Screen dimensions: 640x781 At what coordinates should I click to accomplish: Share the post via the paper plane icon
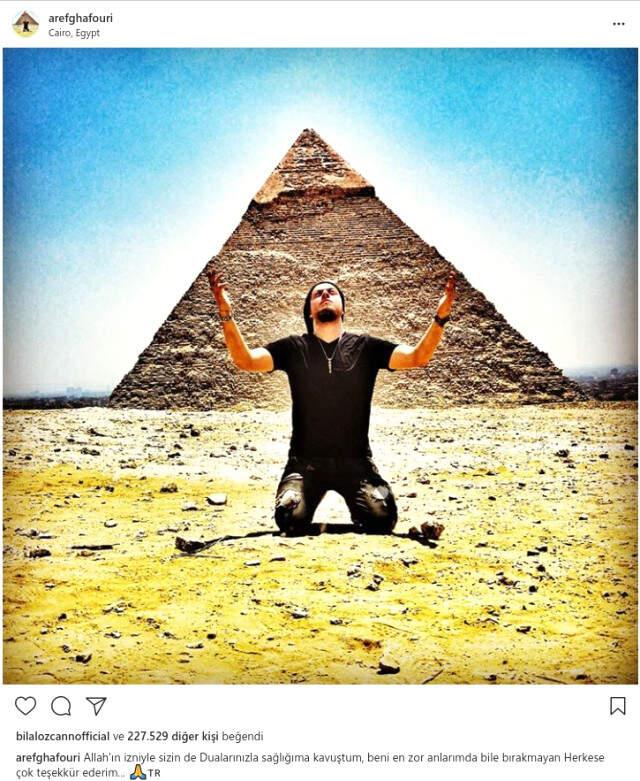pos(96,706)
